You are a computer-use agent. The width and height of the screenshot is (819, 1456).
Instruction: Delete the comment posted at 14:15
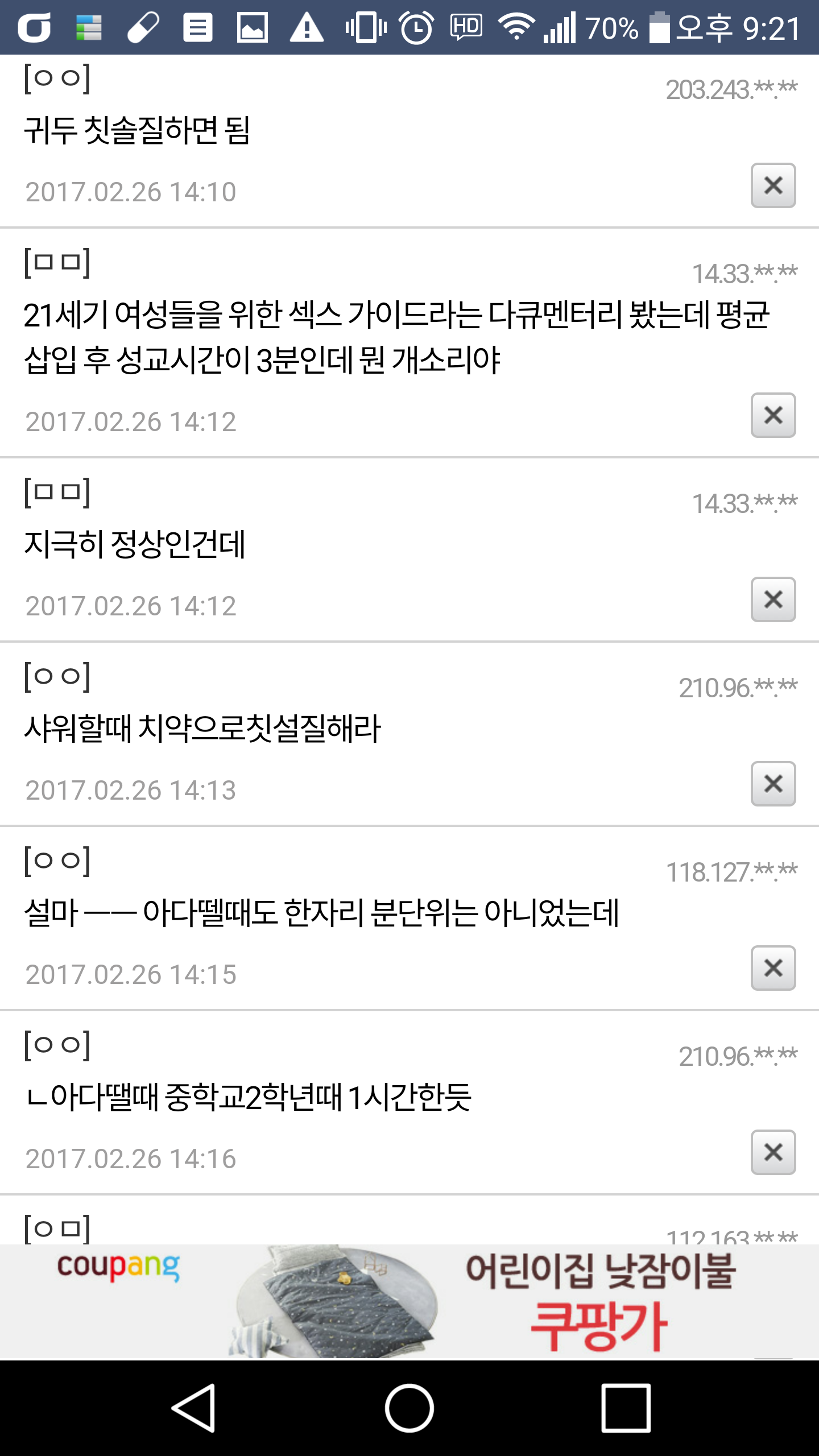pos(773,968)
